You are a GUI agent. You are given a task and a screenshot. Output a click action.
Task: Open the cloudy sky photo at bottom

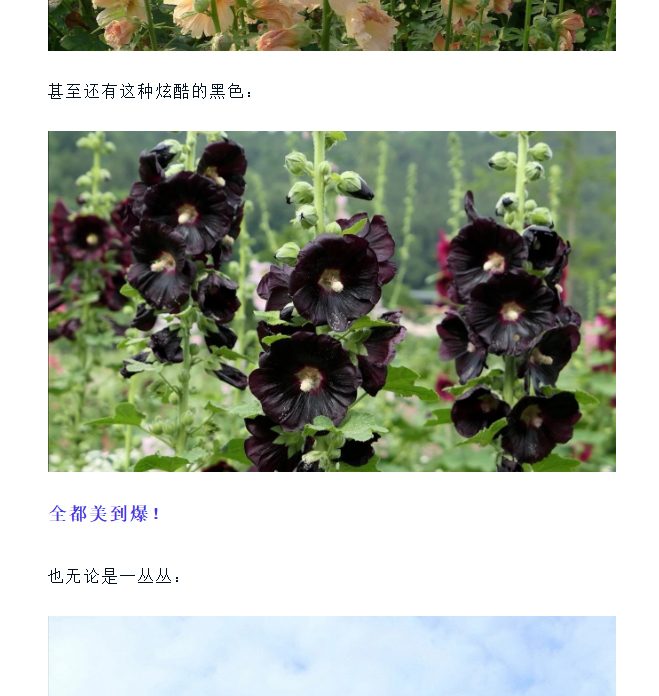[331, 655]
